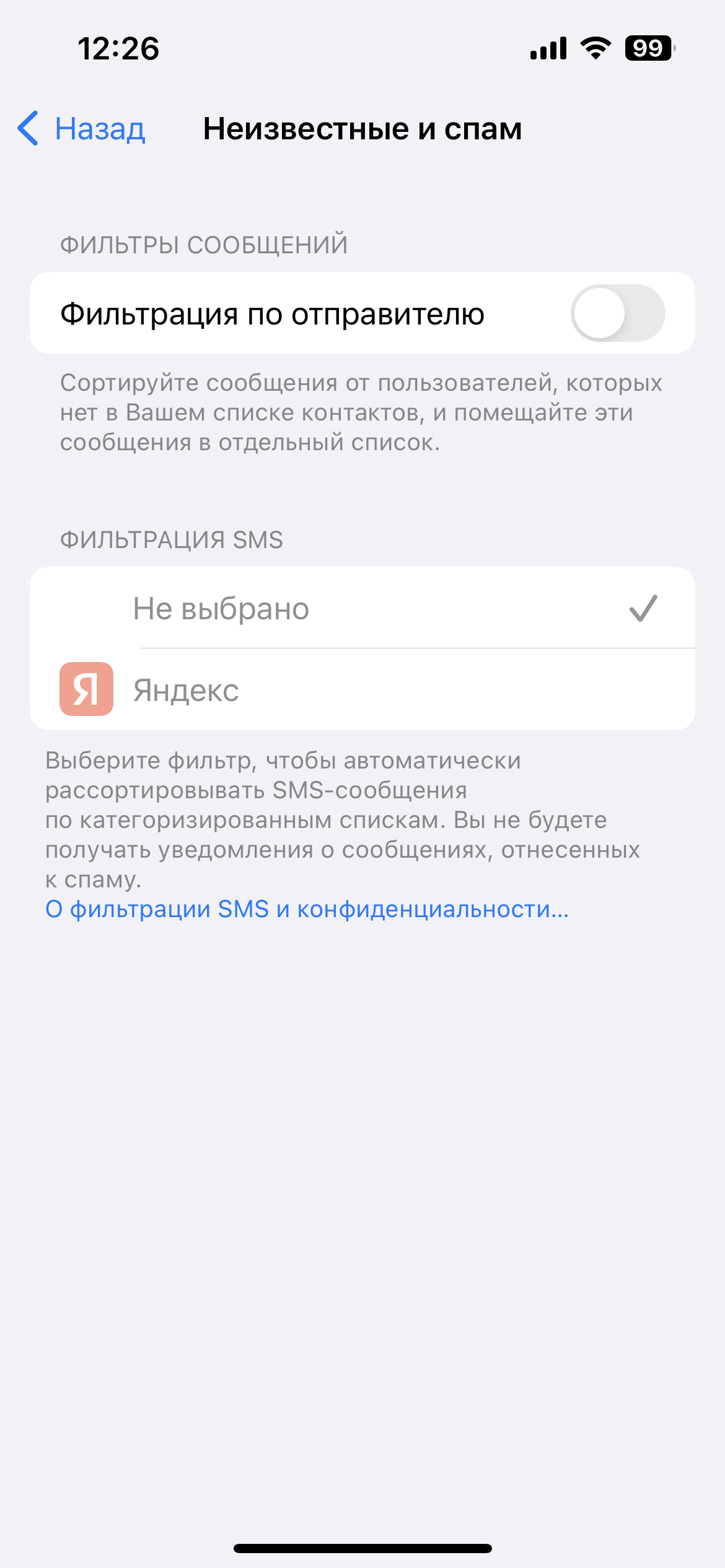
Task: Choose Яндекс as the SMS filter
Action: click(362, 689)
